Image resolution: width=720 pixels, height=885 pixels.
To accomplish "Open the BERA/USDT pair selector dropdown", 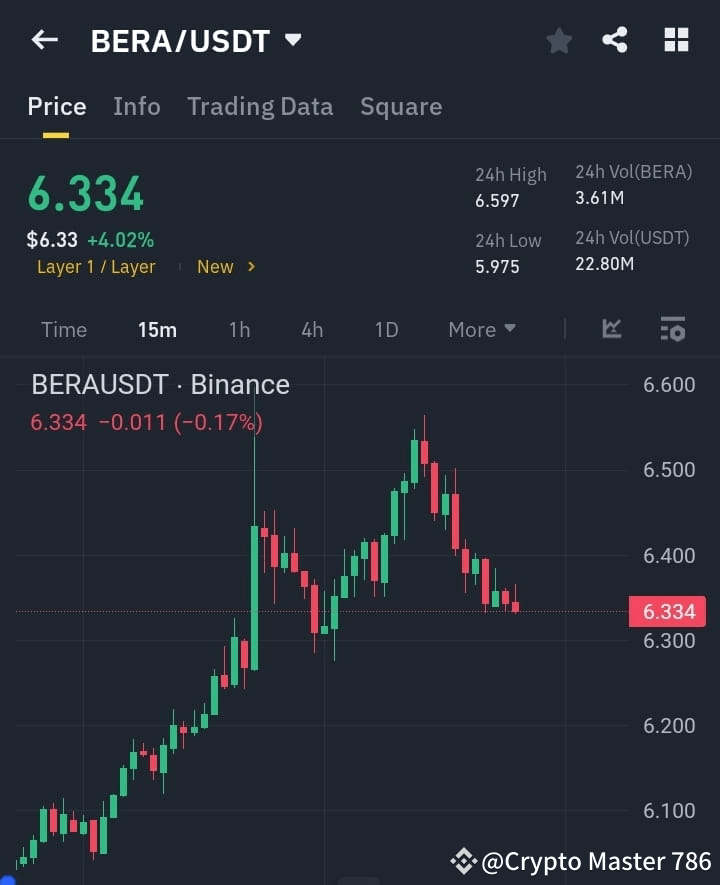I will coord(192,40).
